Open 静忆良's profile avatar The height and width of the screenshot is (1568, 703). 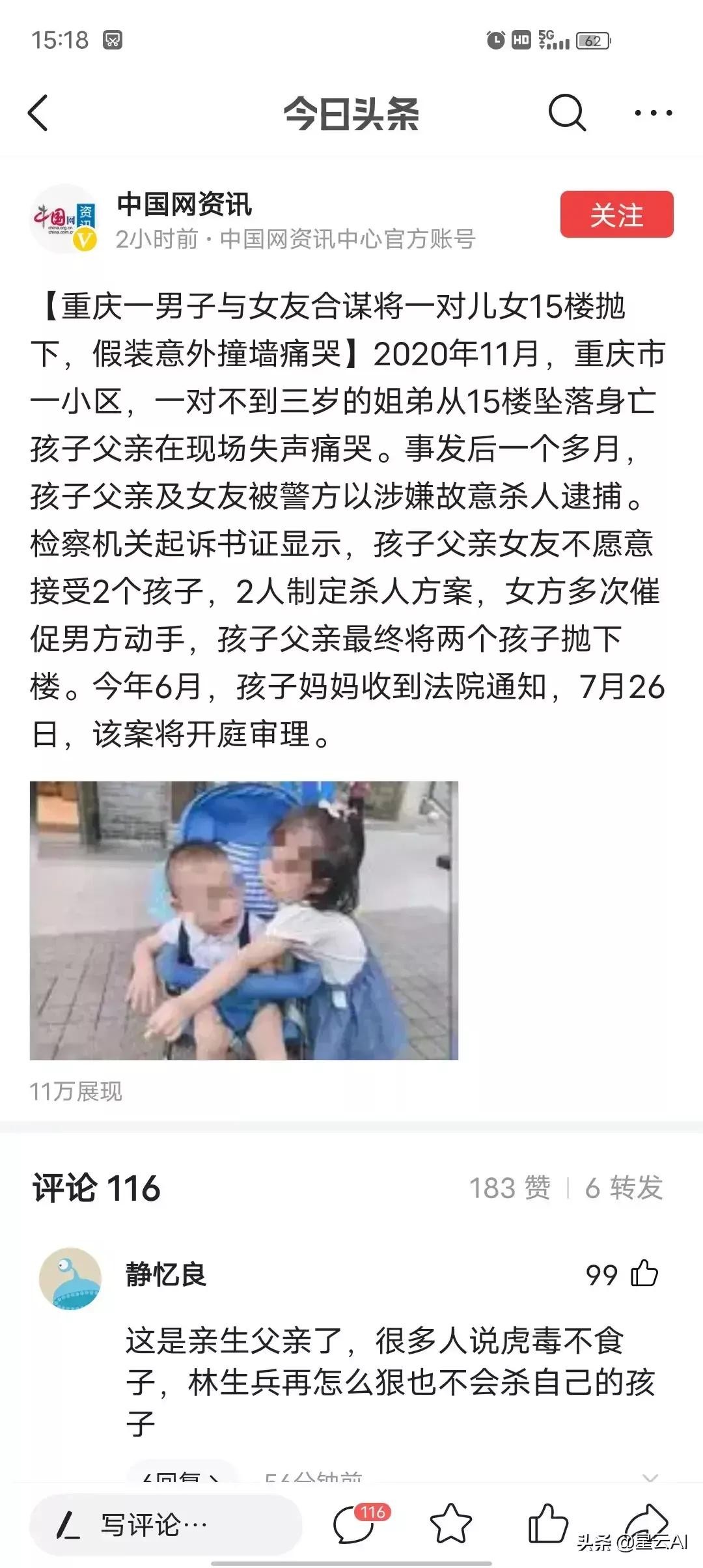(x=70, y=1278)
